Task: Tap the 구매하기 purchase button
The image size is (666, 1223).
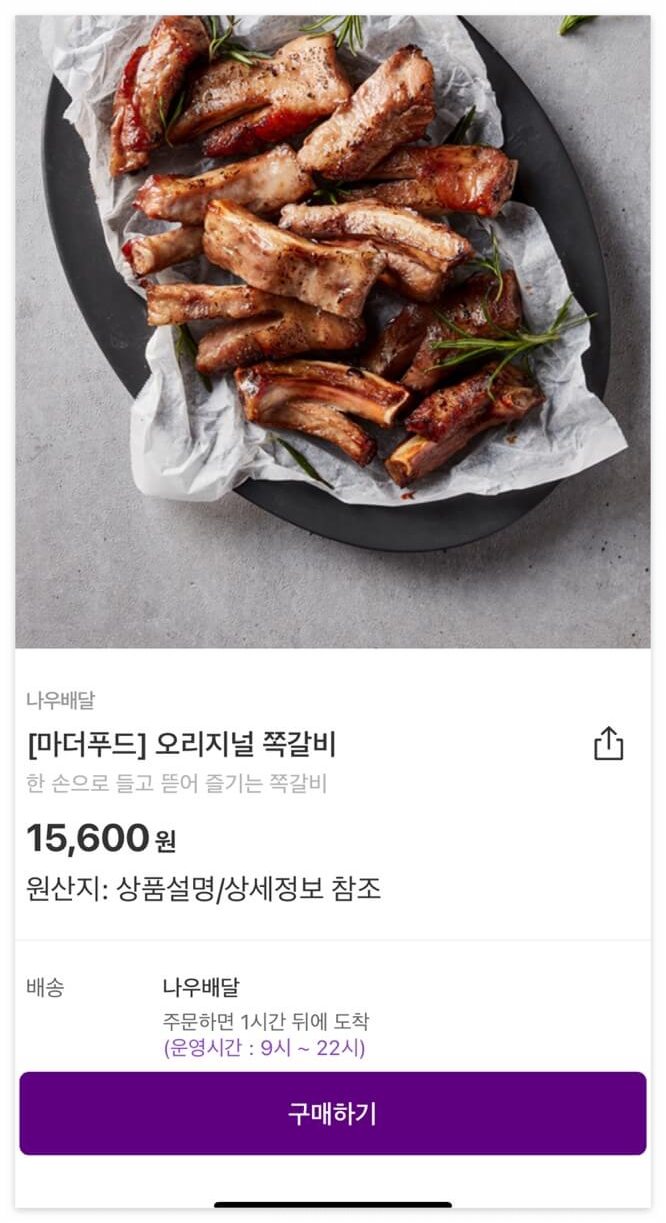Action: 332,1113
